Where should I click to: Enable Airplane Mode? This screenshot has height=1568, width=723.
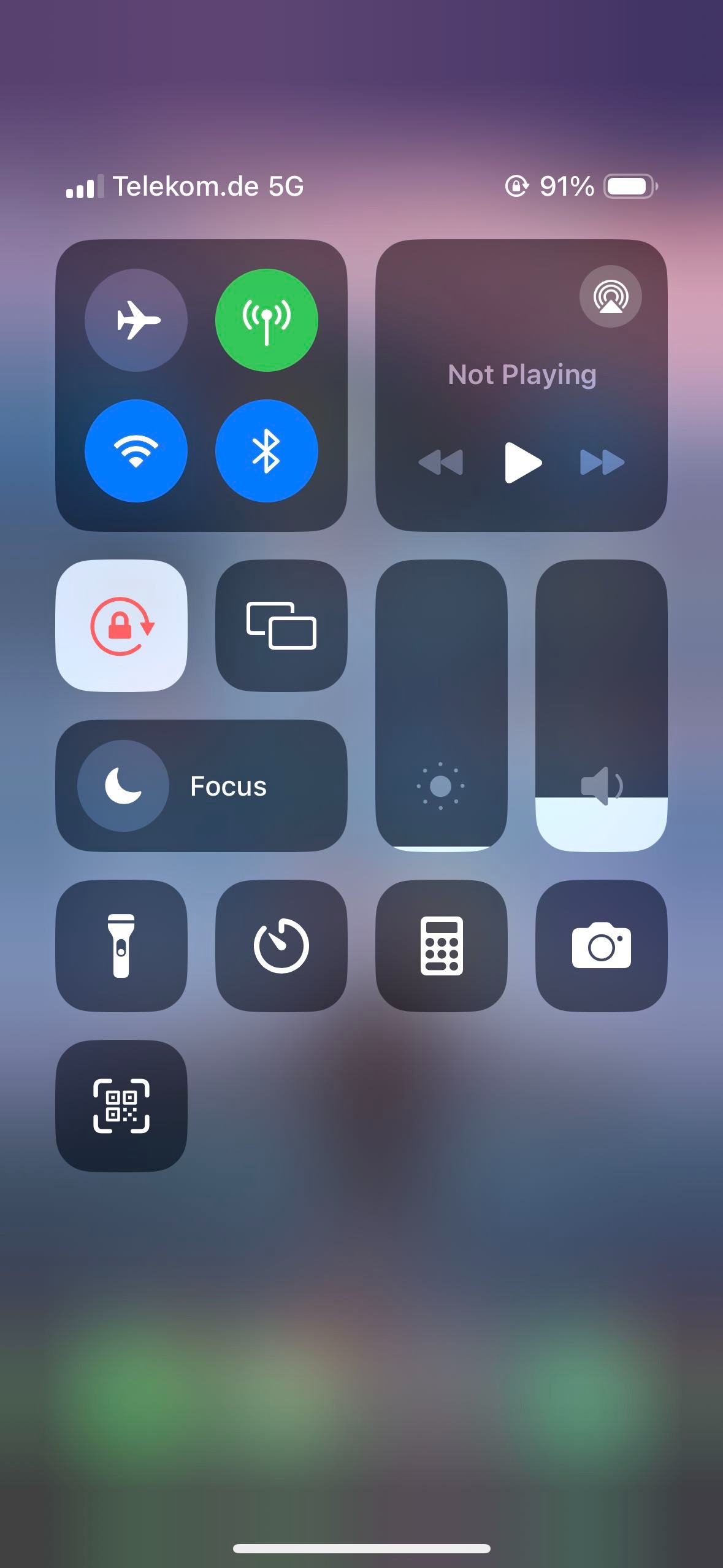click(136, 320)
